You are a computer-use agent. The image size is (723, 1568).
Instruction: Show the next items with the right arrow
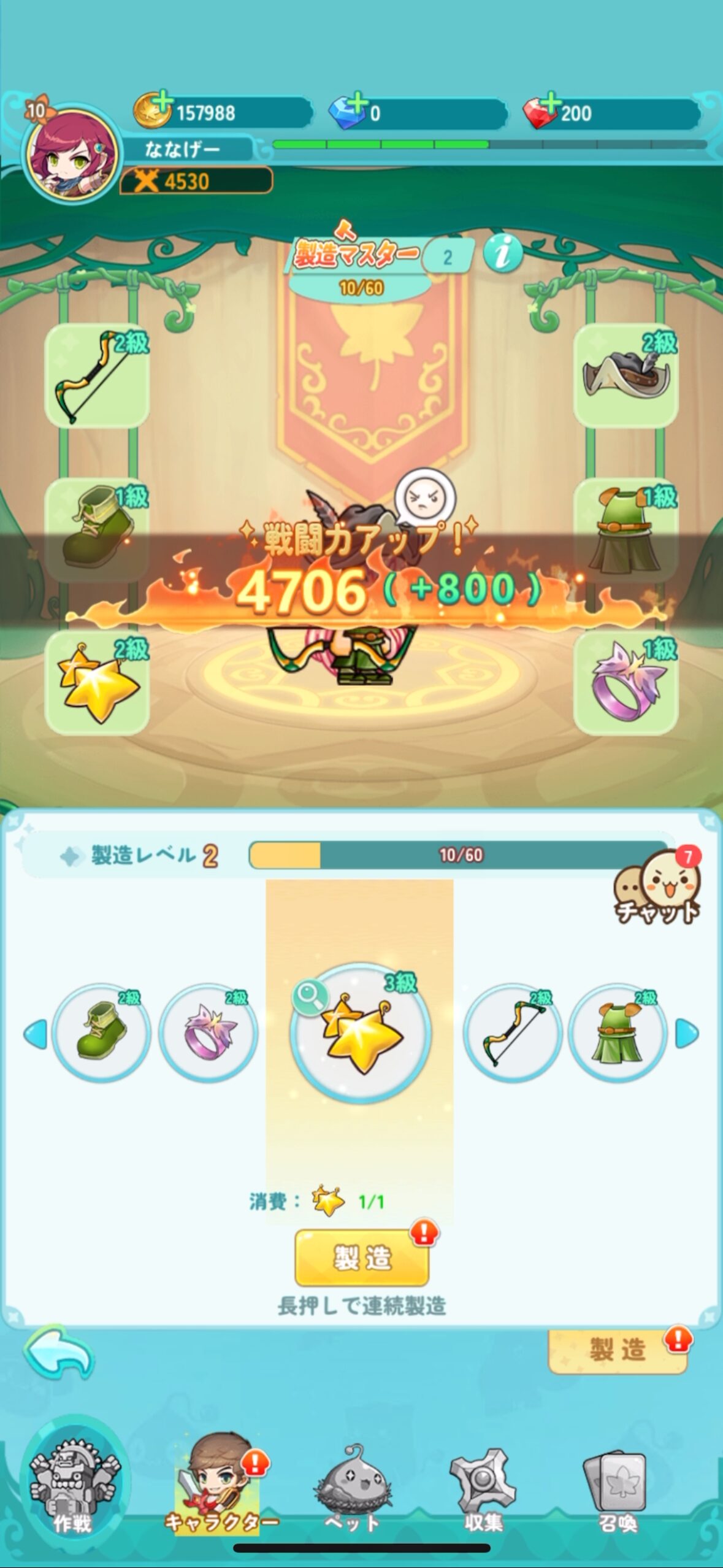pyautogui.click(x=686, y=1034)
